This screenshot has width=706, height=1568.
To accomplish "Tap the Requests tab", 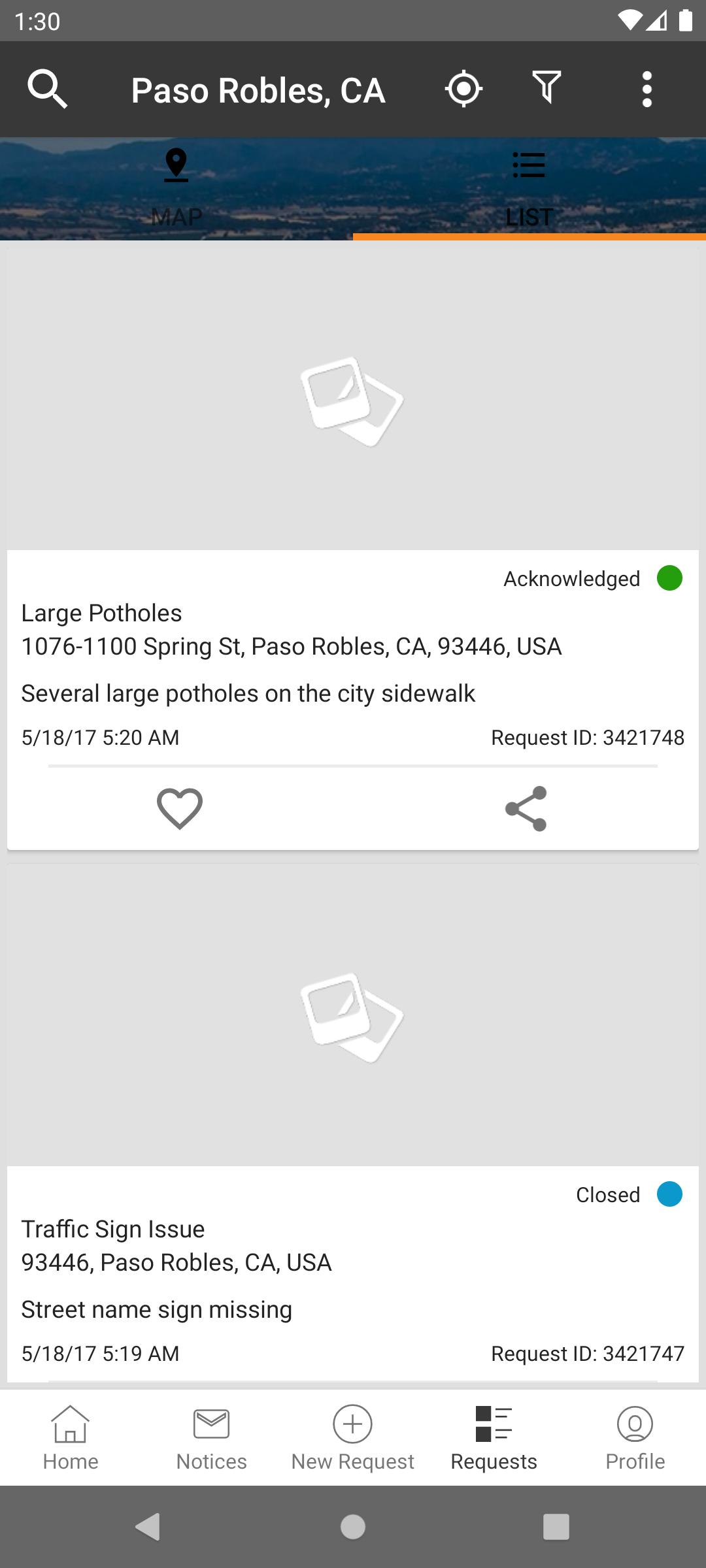I will [494, 1437].
